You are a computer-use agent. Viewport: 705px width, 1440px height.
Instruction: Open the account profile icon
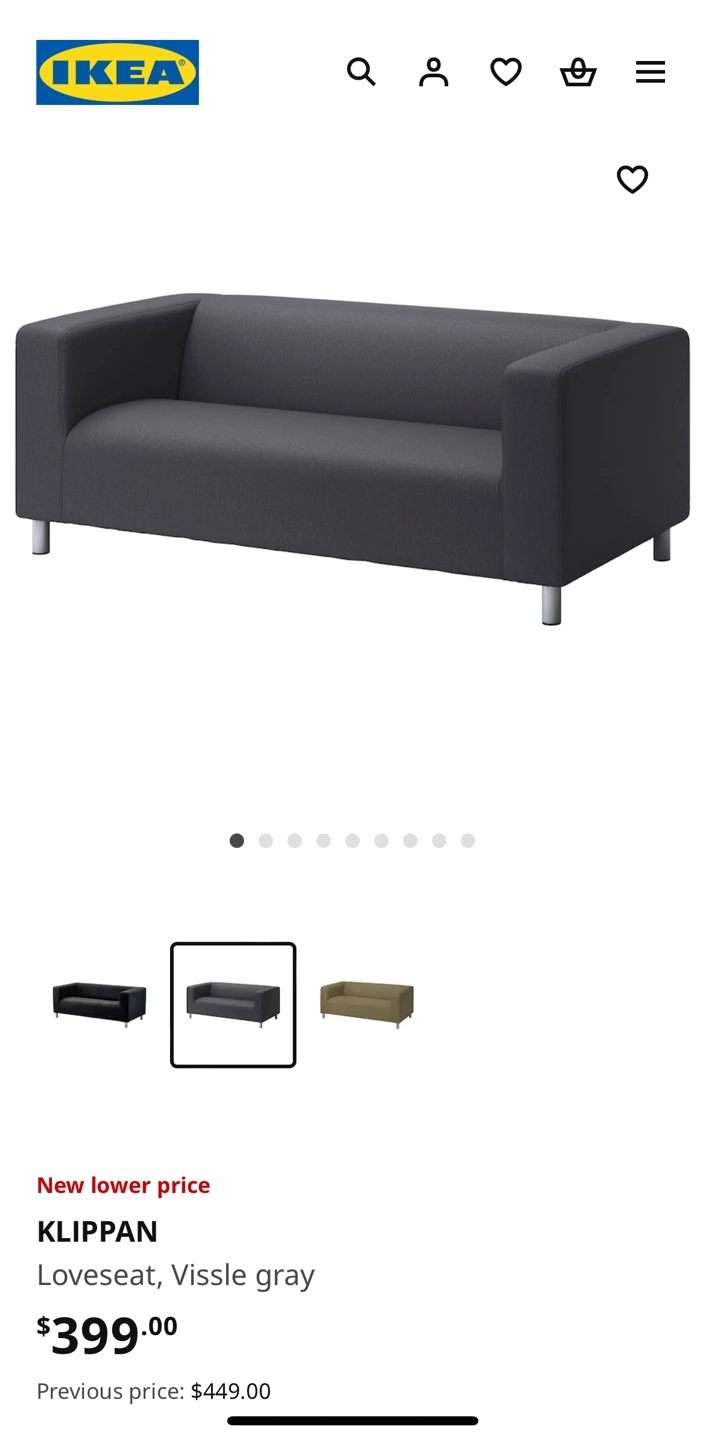(433, 72)
